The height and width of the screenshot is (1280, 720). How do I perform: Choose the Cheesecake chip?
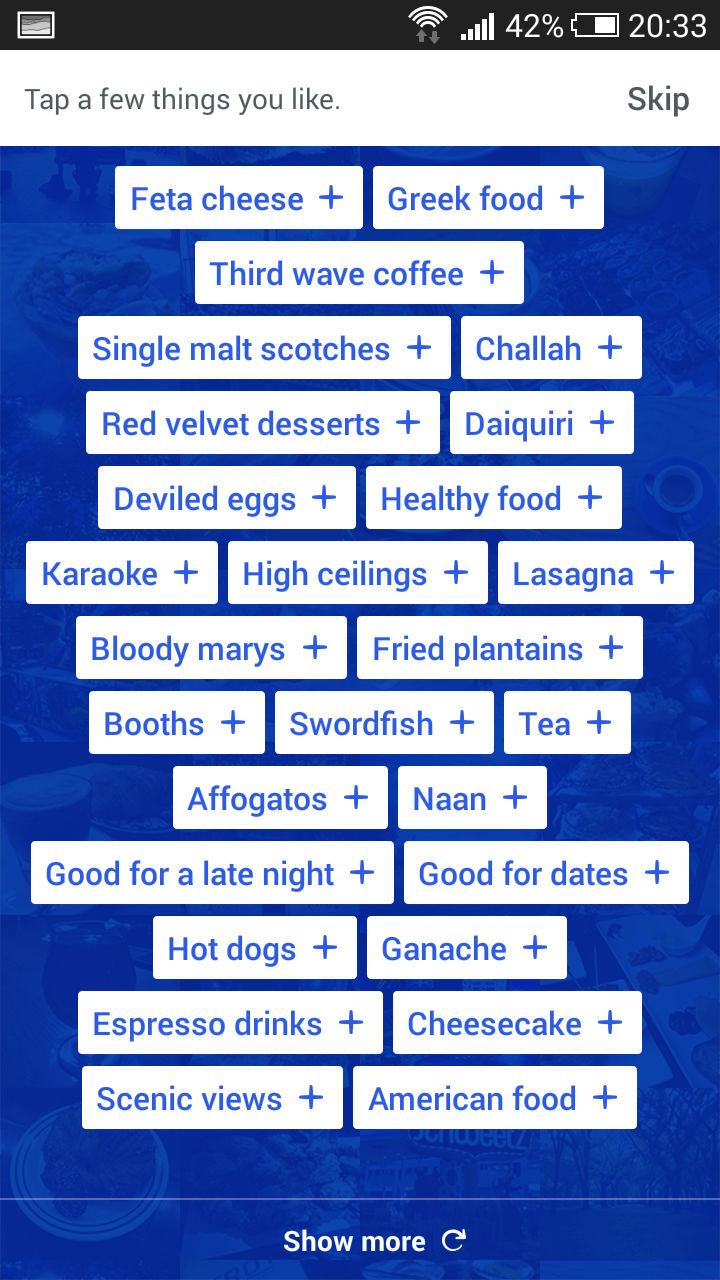click(x=517, y=1023)
